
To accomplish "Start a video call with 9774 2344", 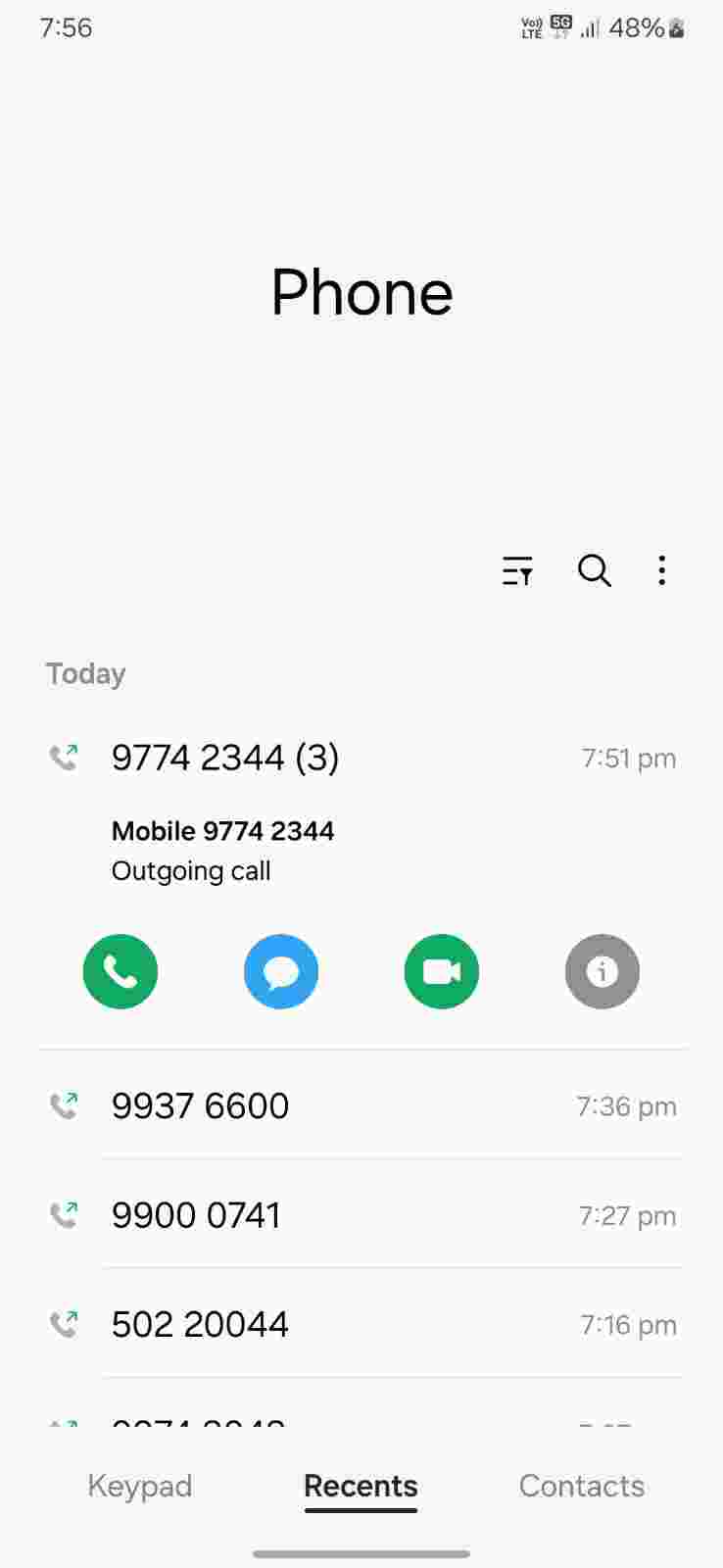I will pos(442,971).
